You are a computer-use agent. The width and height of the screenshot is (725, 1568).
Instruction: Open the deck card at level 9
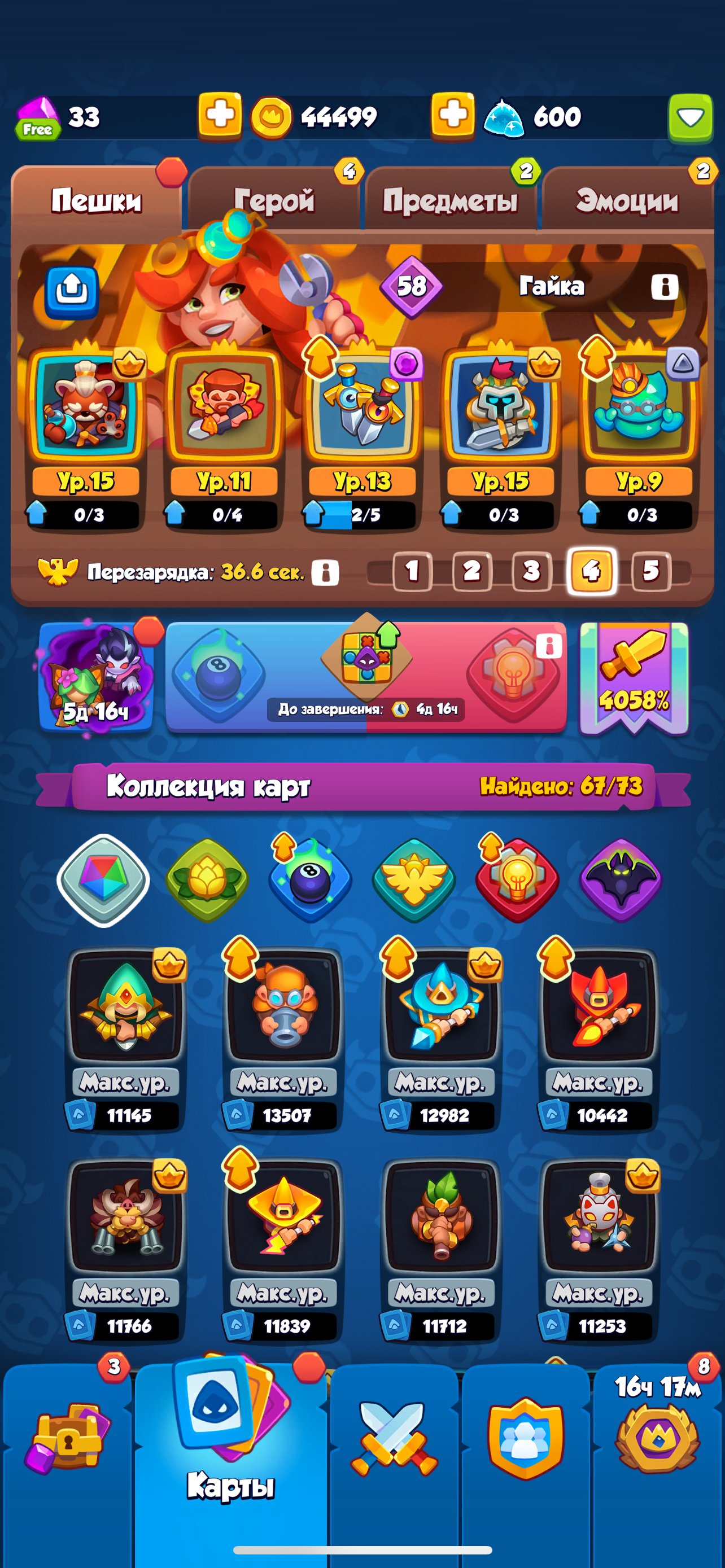point(639,438)
